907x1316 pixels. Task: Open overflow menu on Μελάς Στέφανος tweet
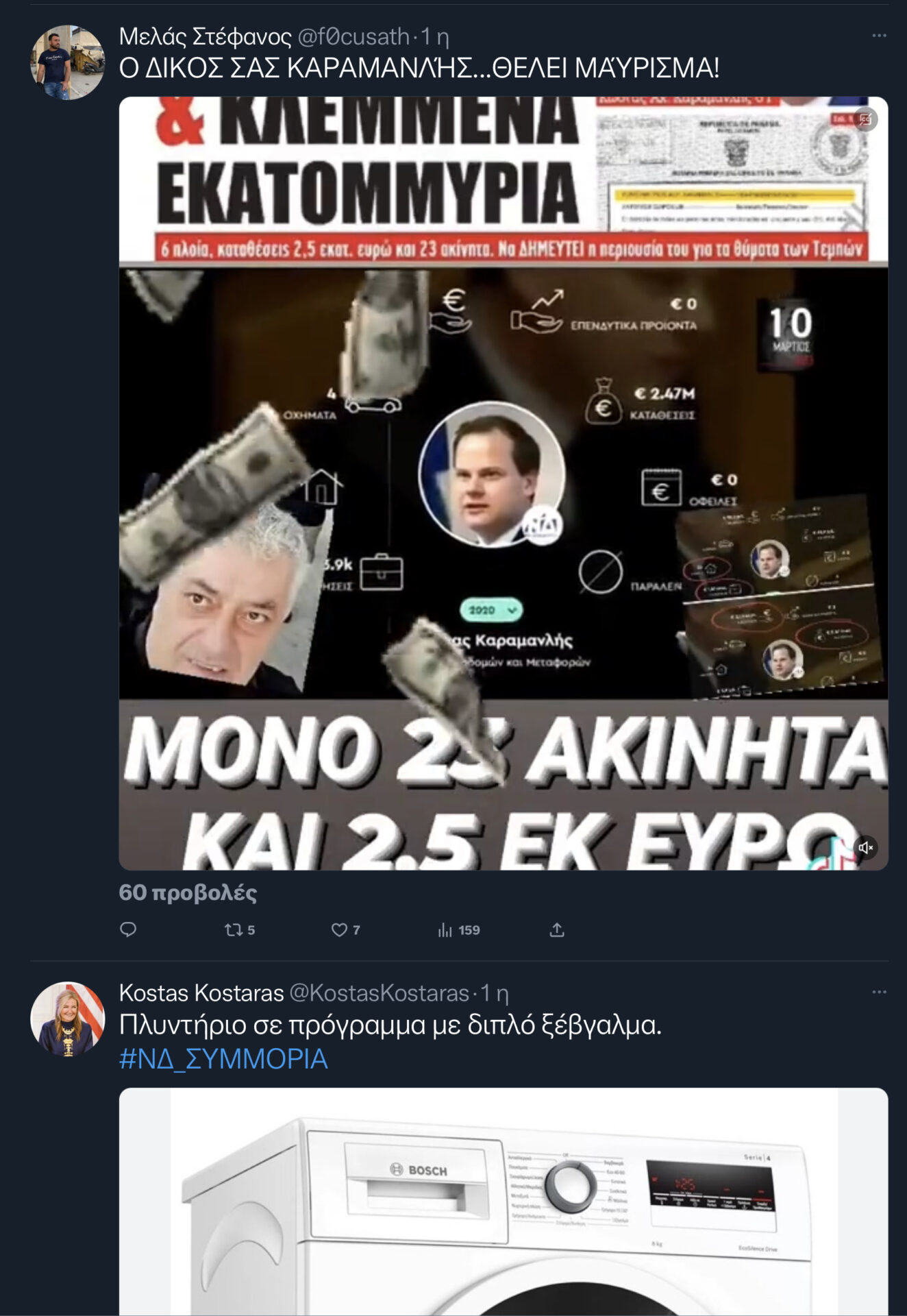[879, 36]
